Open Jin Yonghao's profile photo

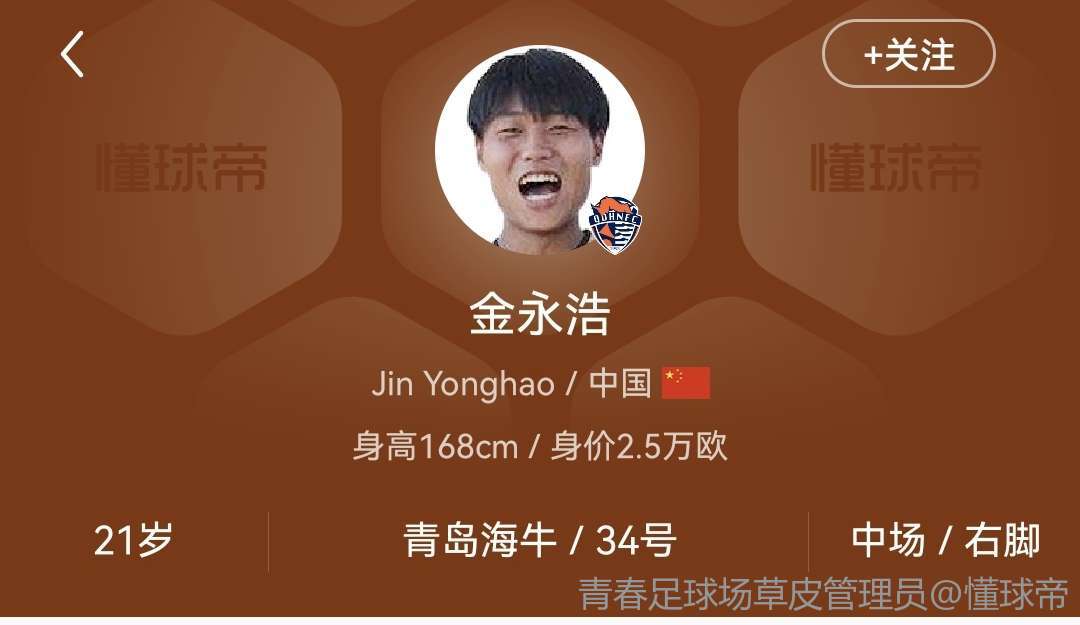pyautogui.click(x=539, y=148)
